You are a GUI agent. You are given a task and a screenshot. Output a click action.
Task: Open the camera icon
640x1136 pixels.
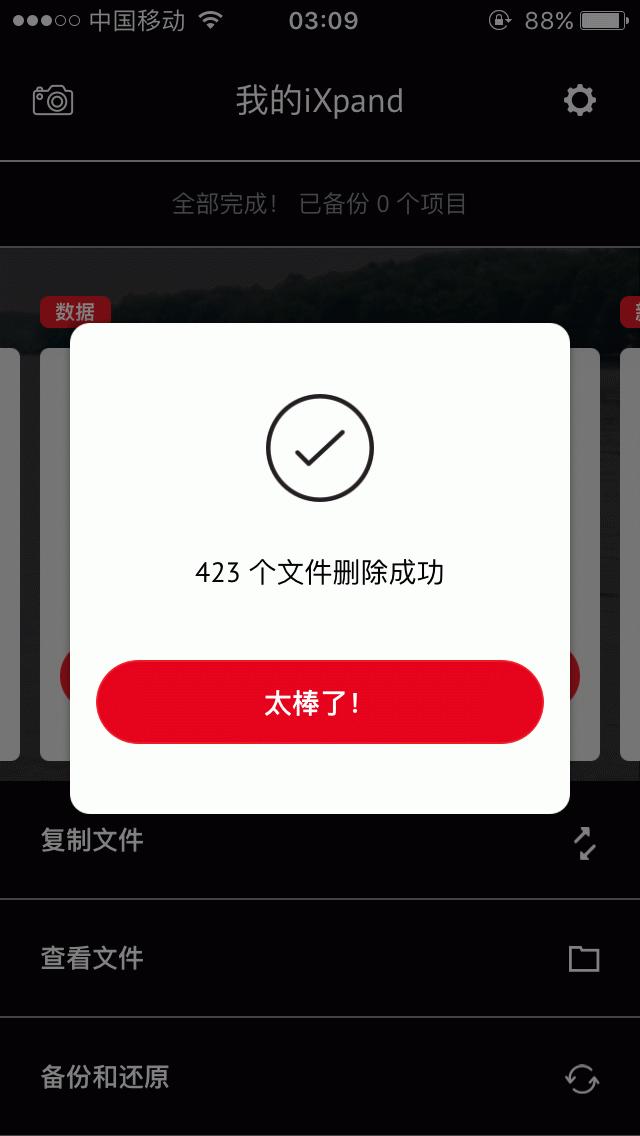pyautogui.click(x=53, y=100)
